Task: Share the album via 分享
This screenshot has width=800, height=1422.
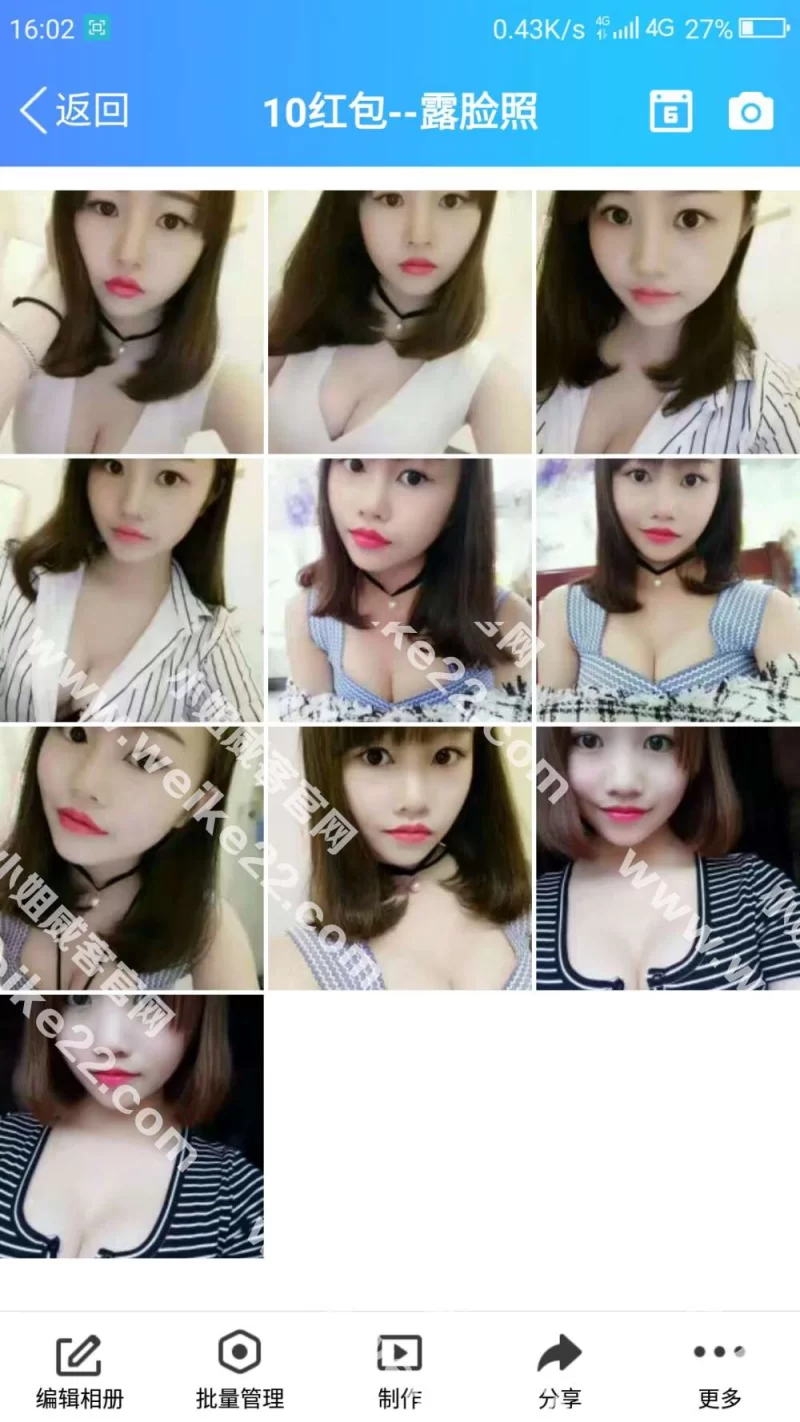Action: pos(560,1370)
